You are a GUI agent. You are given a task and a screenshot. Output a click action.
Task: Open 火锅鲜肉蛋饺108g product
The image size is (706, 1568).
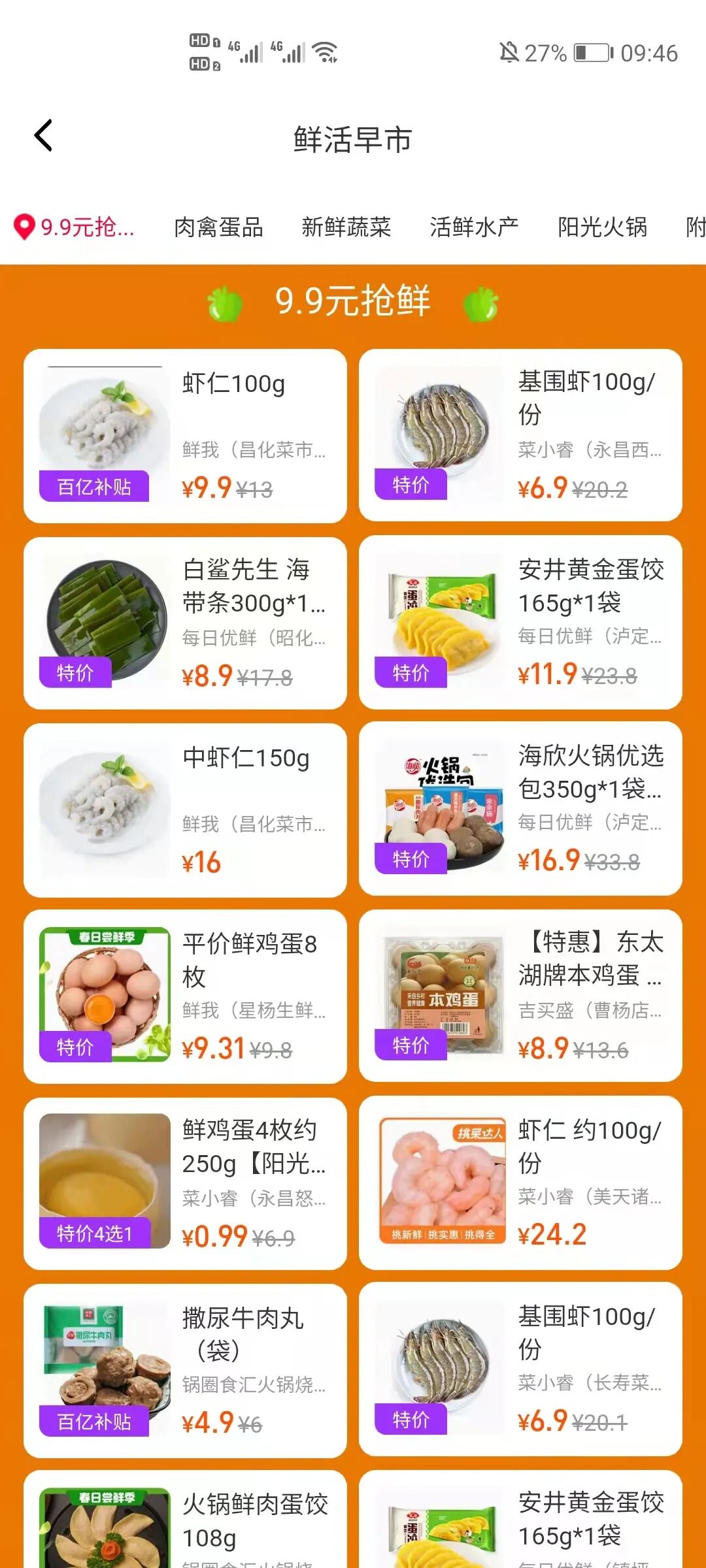pos(185,1522)
